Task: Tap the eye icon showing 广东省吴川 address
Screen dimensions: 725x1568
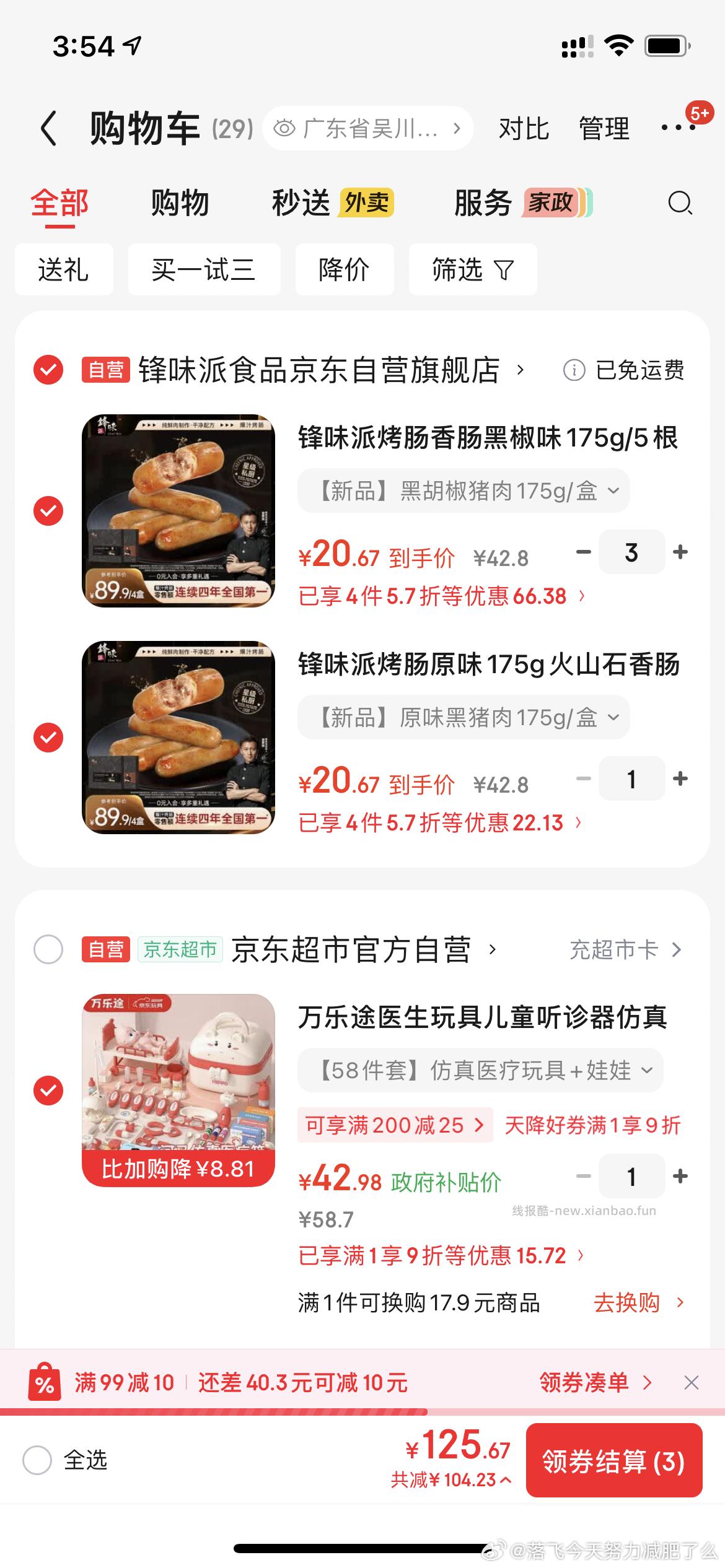Action: coord(284,128)
